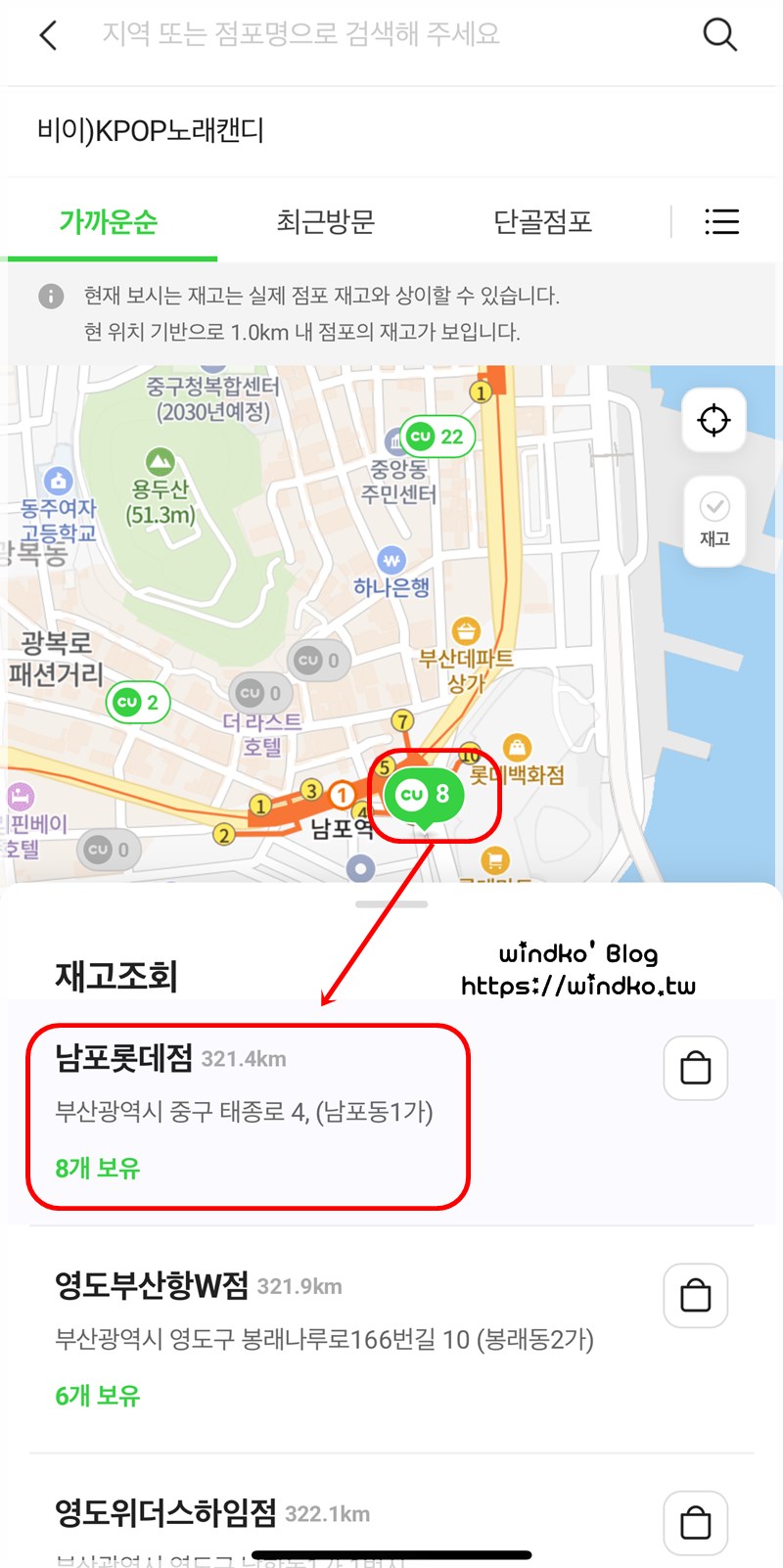Center map on current location
The width and height of the screenshot is (783, 1568).
coord(714,420)
